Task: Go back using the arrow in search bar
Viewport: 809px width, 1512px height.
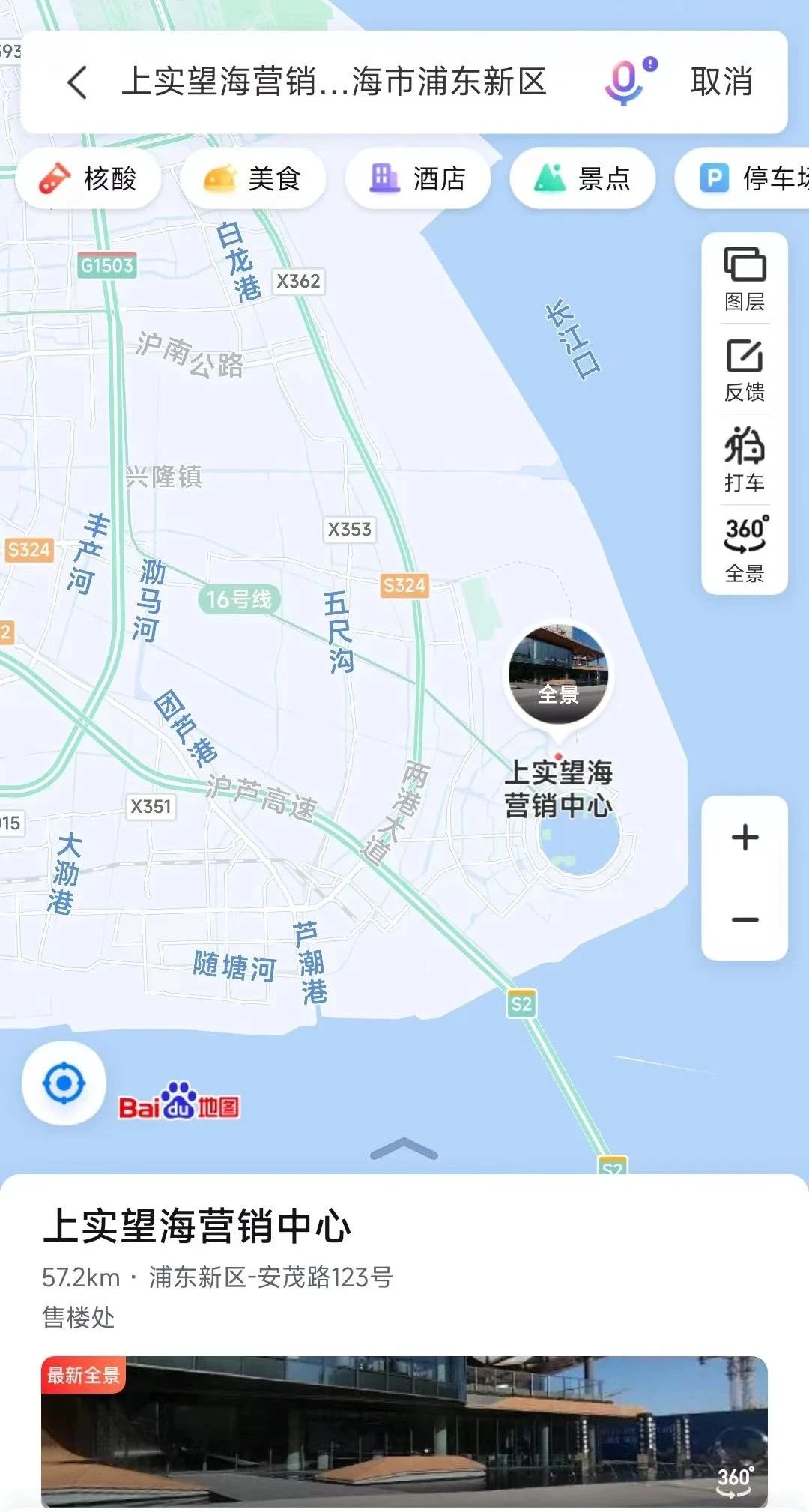Action: click(x=78, y=82)
